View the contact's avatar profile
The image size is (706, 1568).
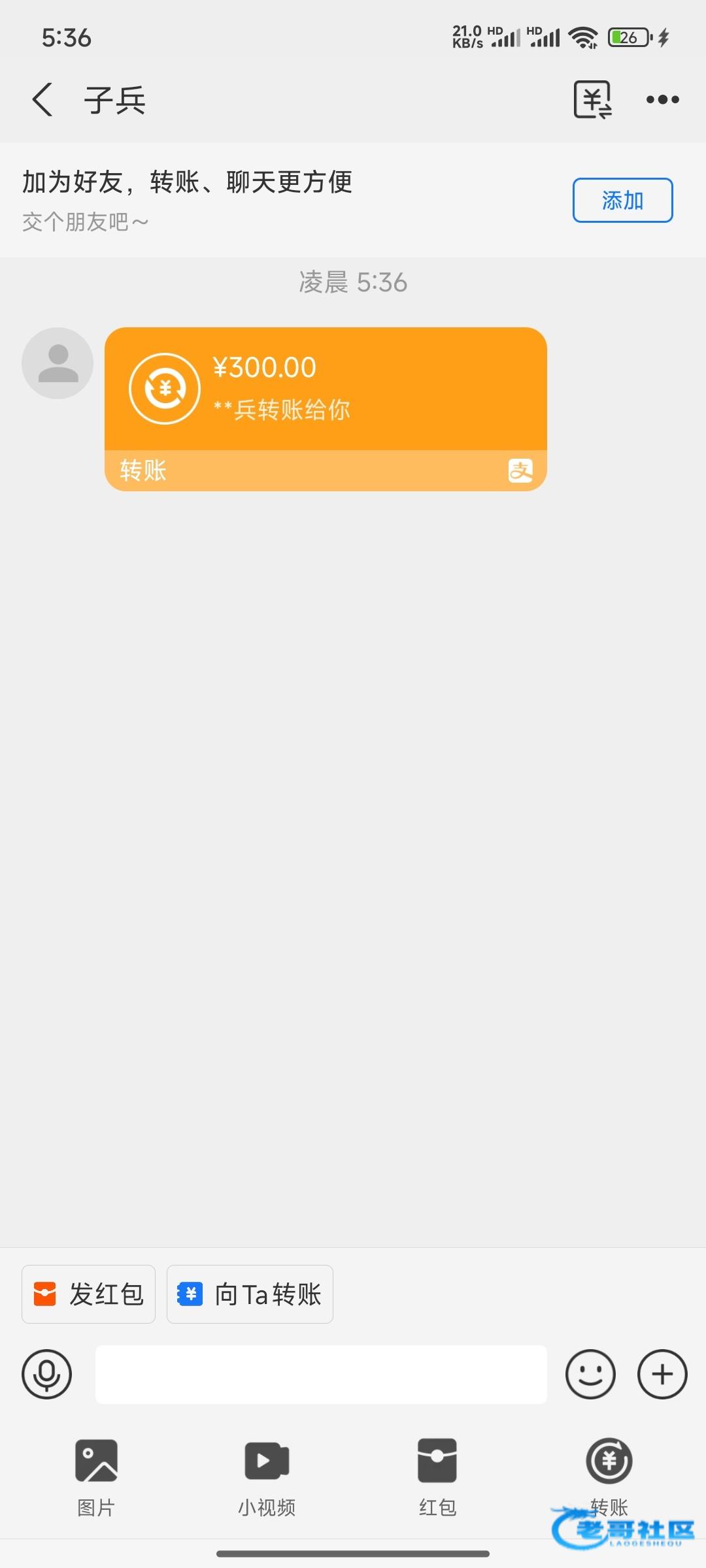(58, 363)
